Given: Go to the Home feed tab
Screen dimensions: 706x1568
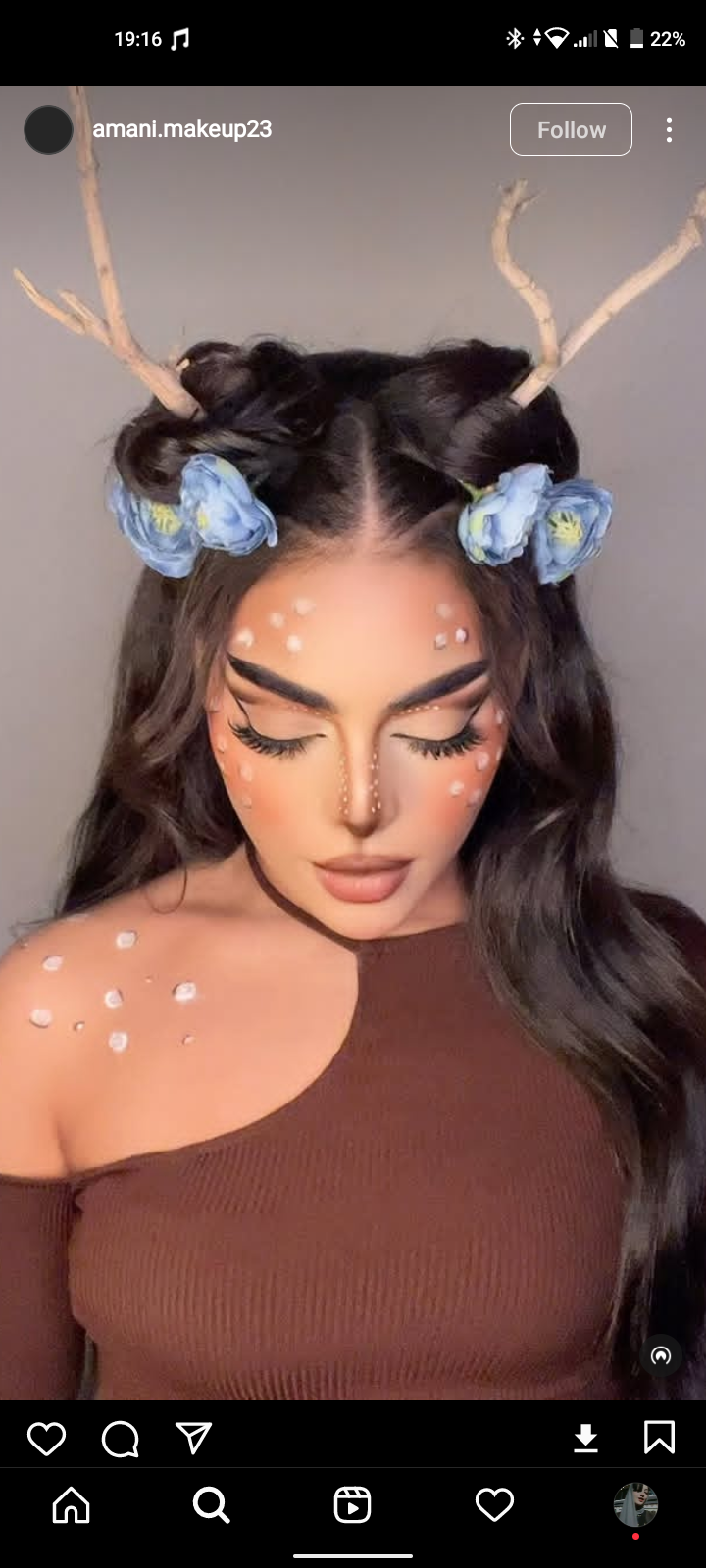Looking at the screenshot, I should tap(71, 1505).
